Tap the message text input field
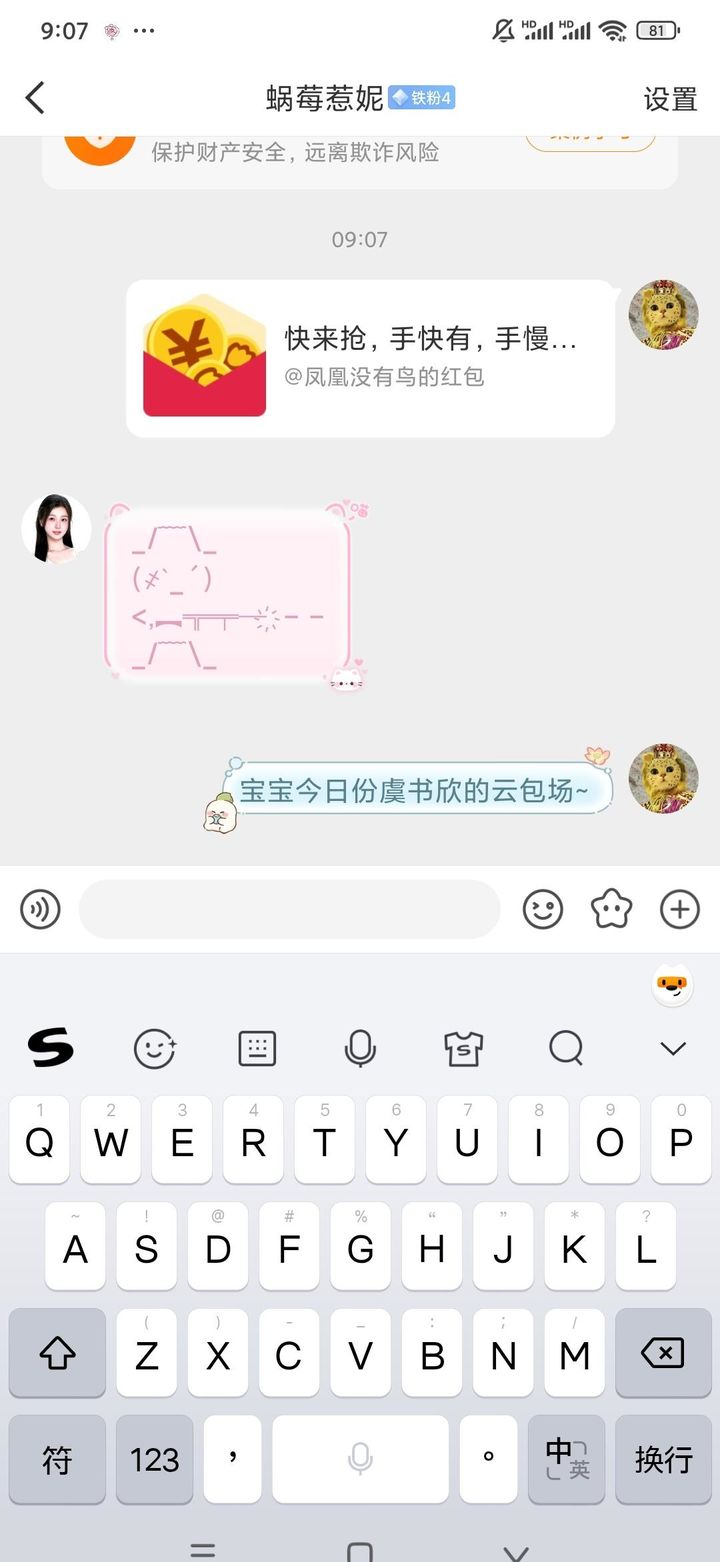This screenshot has width=720, height=1562. point(289,909)
